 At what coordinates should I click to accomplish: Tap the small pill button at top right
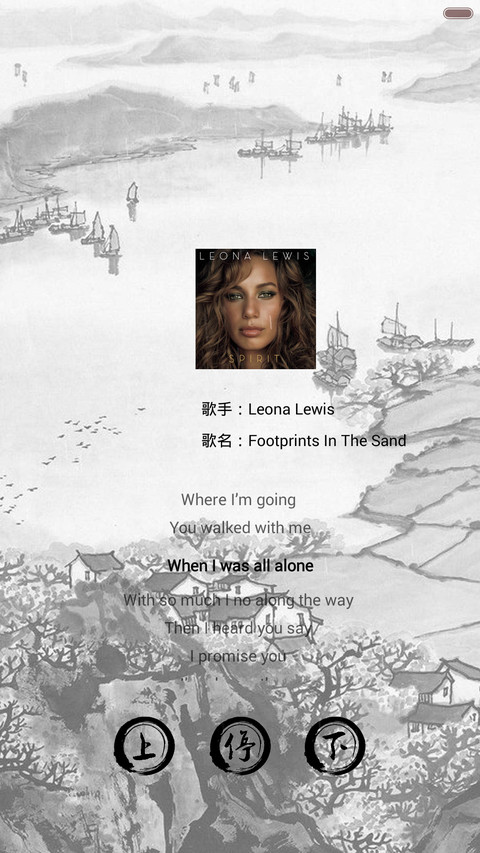coord(458,13)
